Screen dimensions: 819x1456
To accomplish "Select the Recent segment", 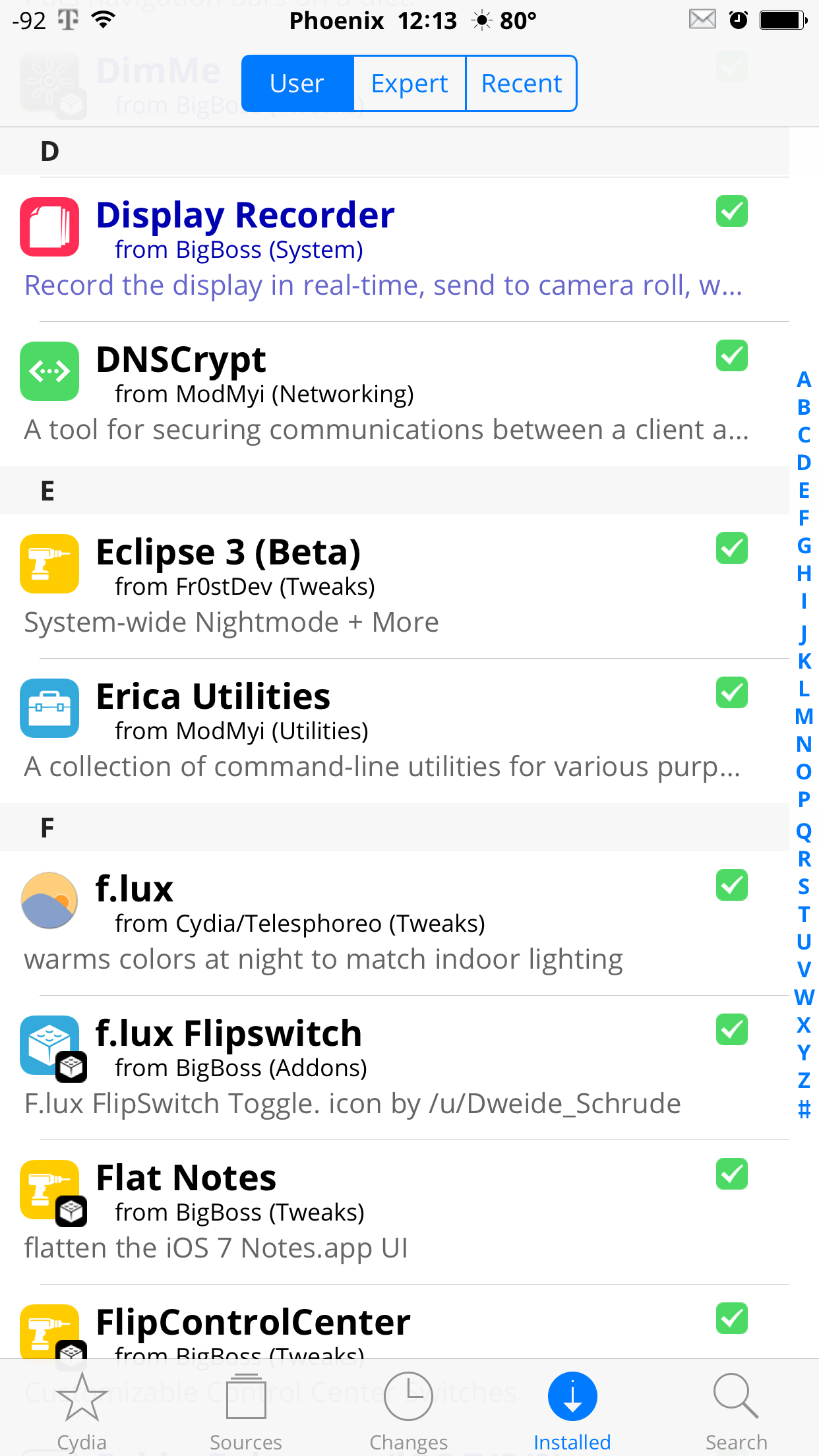I will pyautogui.click(x=521, y=84).
